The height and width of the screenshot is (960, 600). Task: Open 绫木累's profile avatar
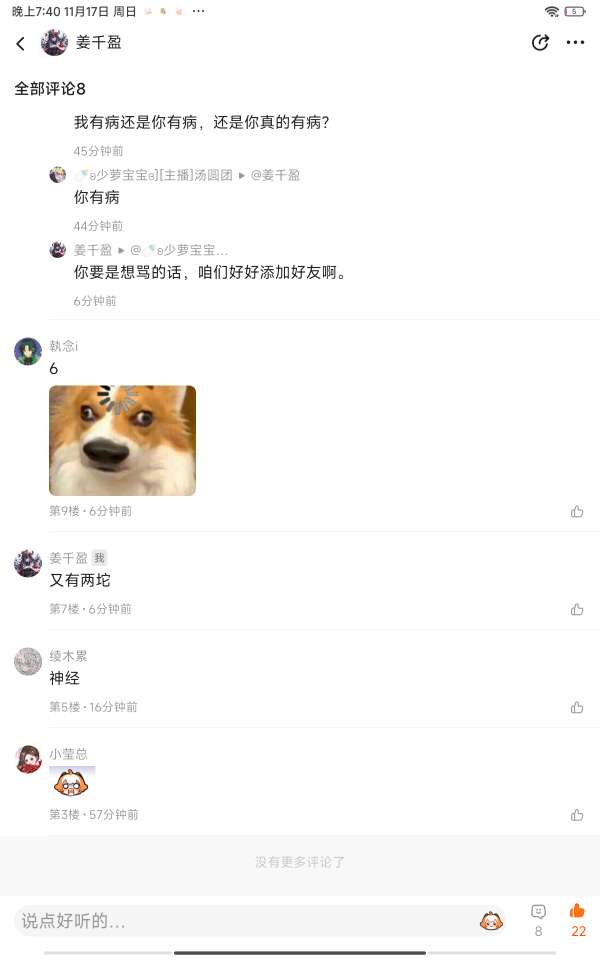click(x=28, y=662)
